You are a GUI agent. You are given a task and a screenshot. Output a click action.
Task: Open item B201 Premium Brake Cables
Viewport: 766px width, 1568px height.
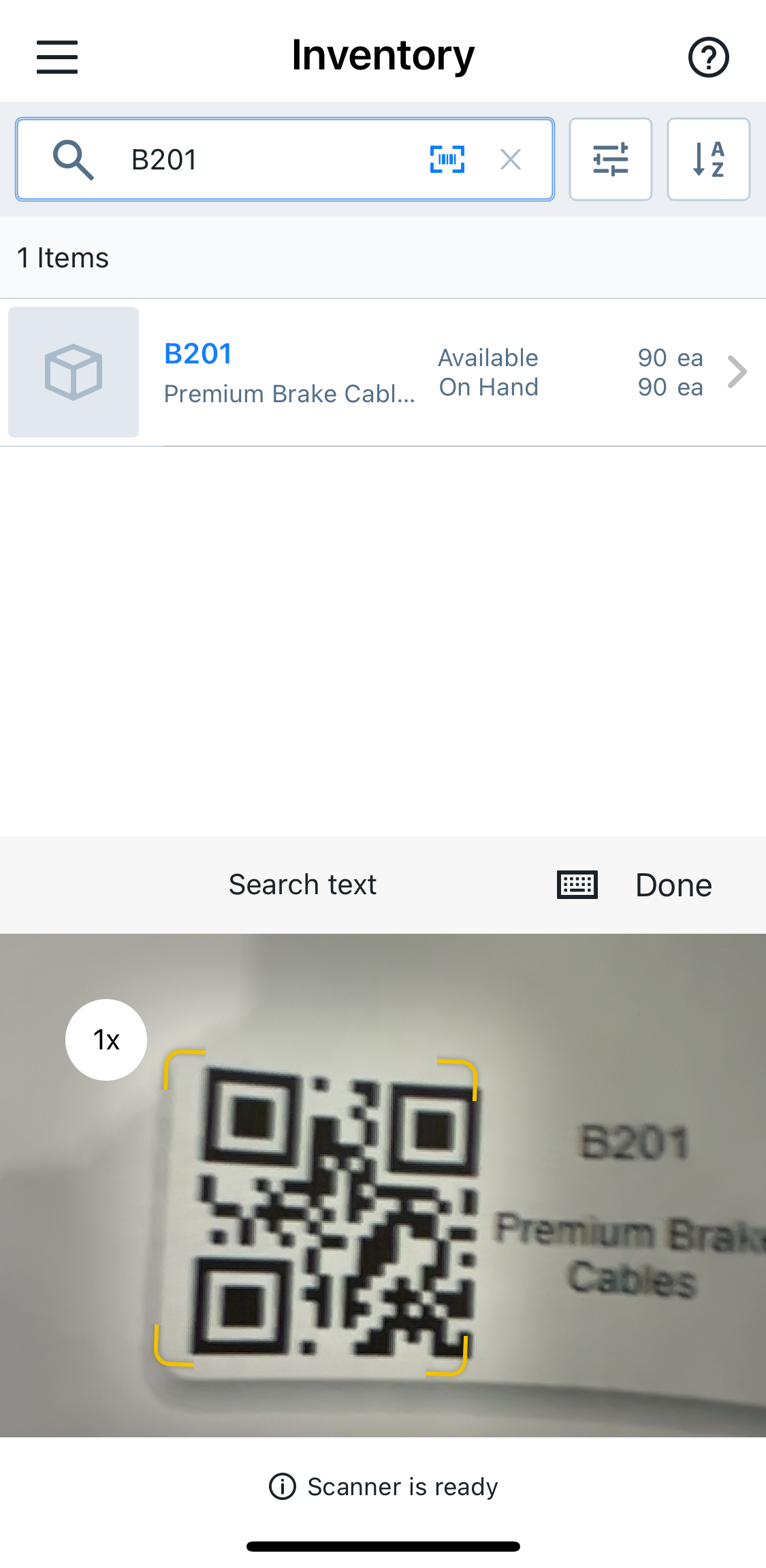198,353
